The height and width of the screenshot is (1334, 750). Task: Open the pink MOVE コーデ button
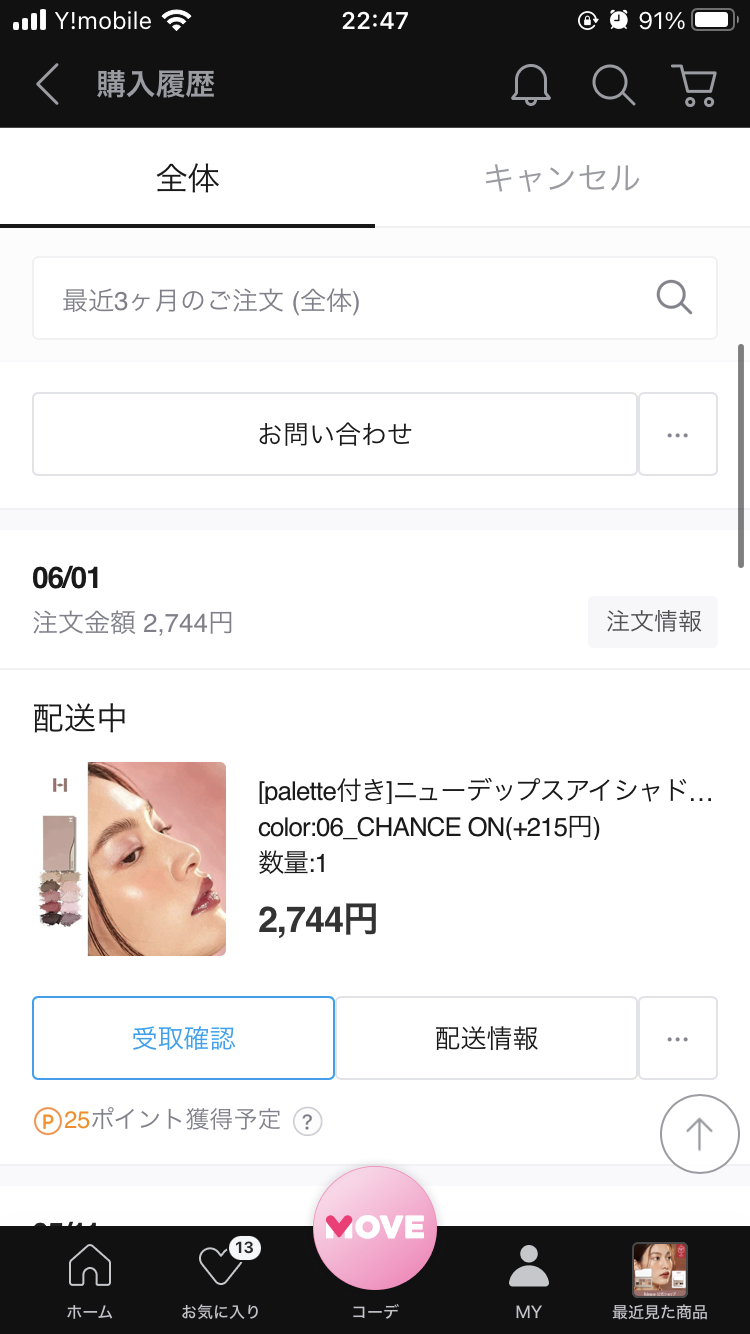click(x=375, y=1226)
